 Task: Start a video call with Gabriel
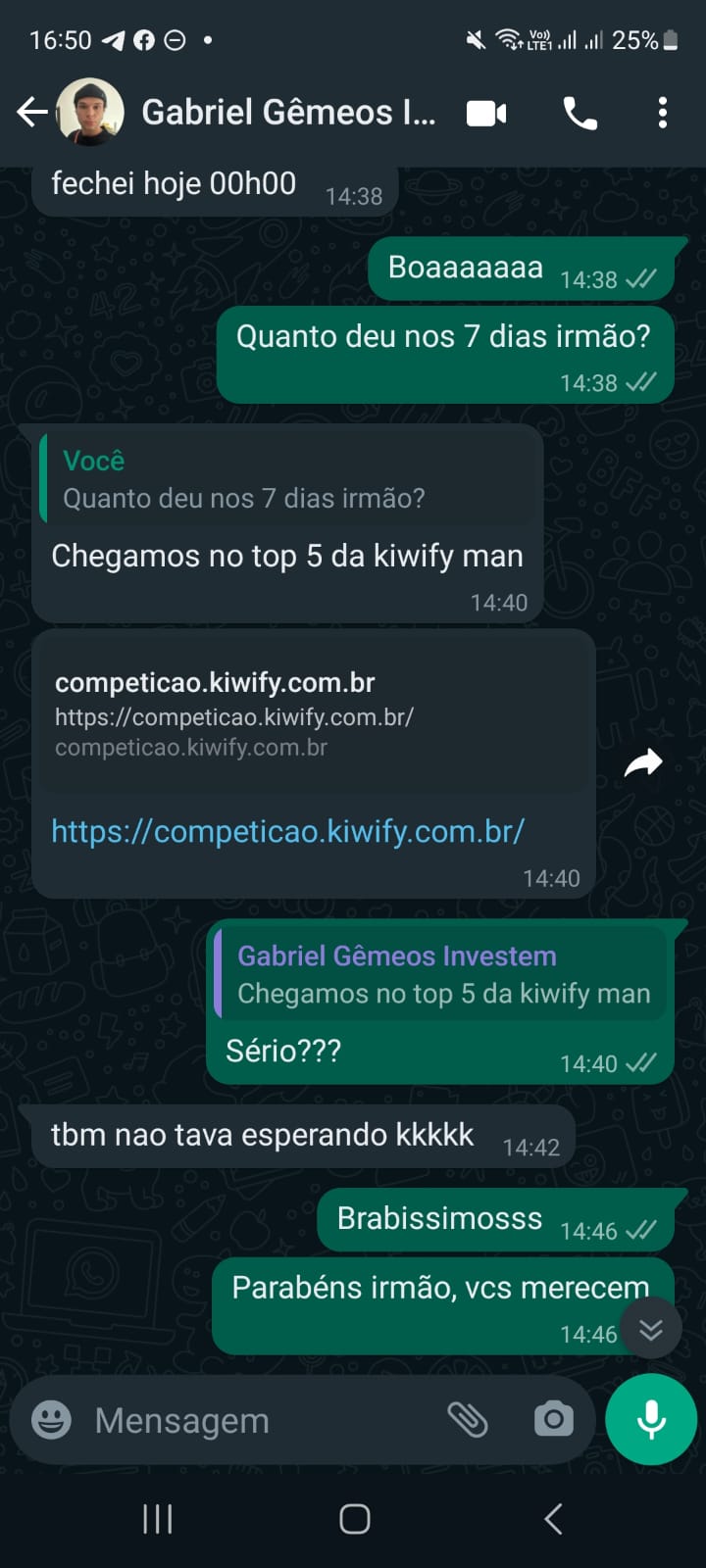(x=486, y=114)
